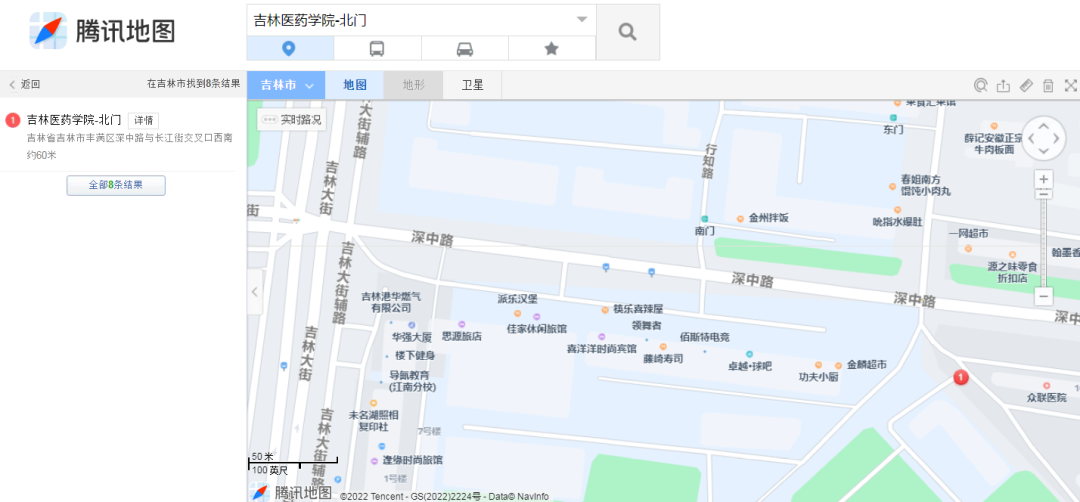Switch map view to 卫星

472,85
